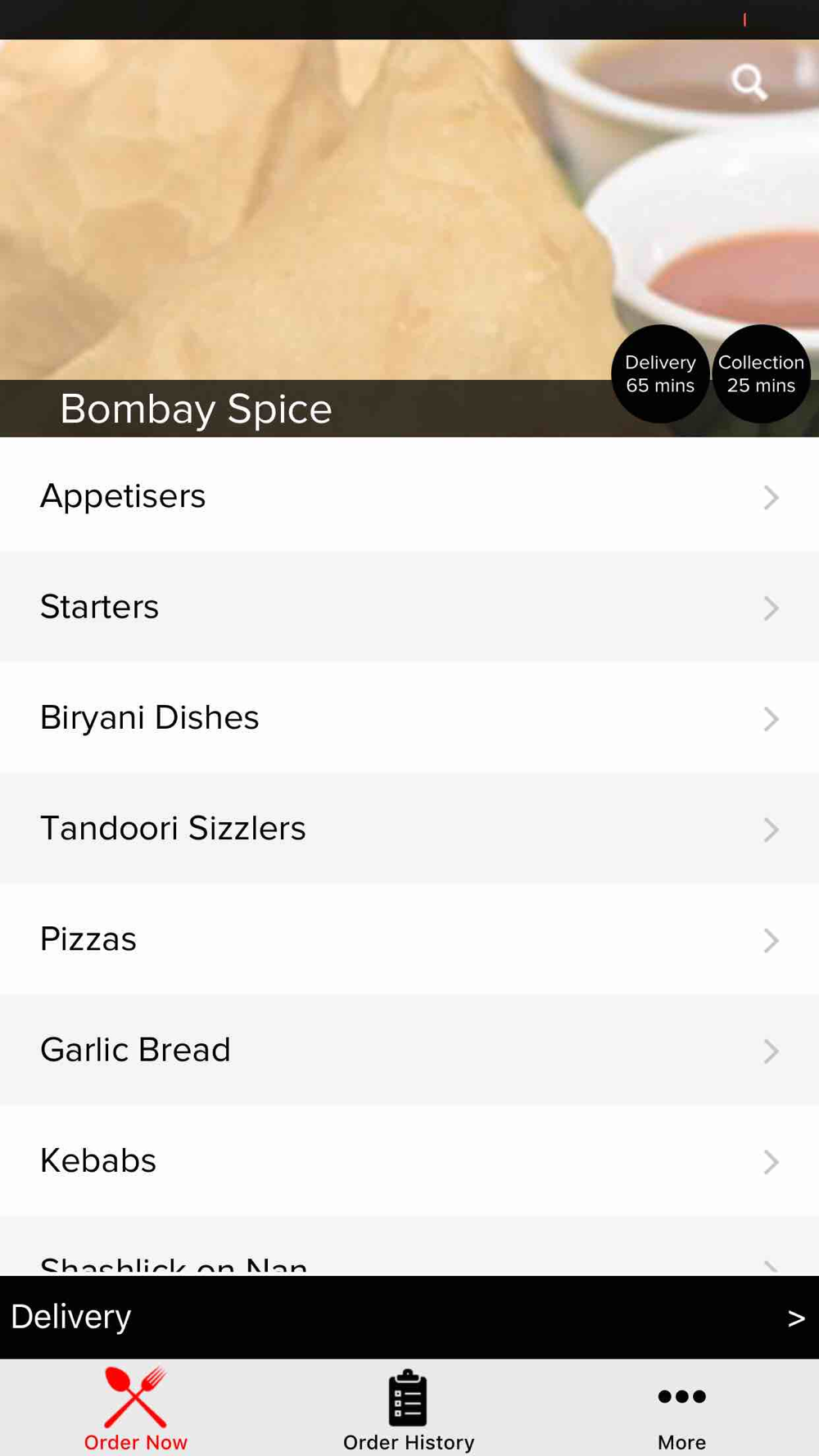
Task: Switch to the Order Now tab
Action: 136,1409
